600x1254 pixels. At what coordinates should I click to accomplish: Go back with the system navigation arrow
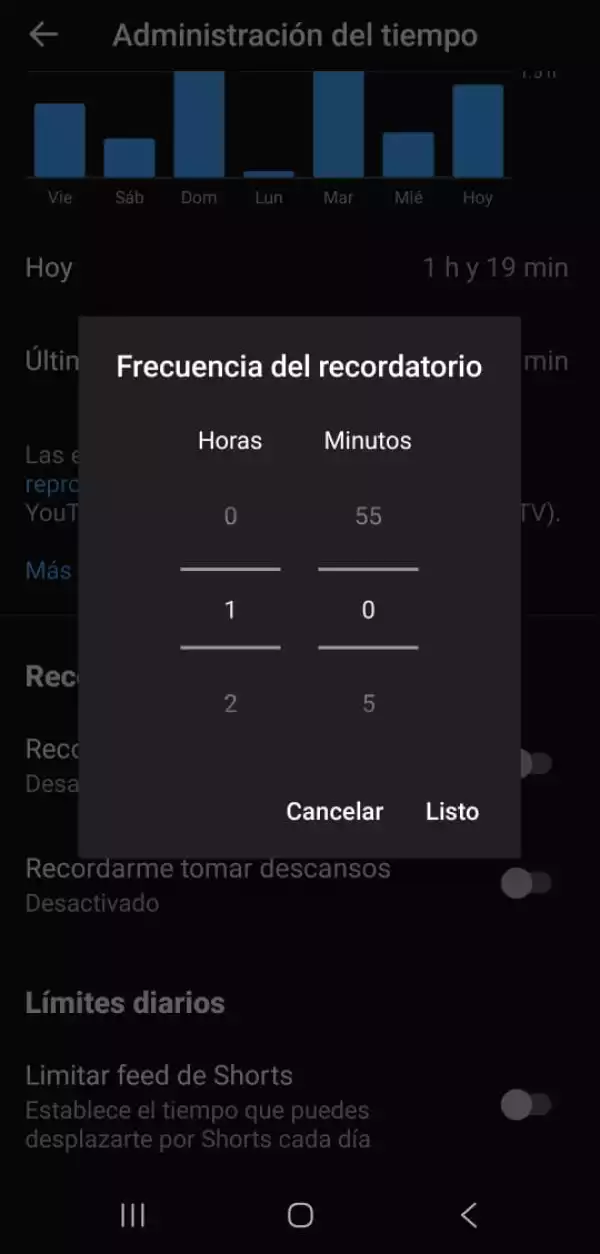(468, 1215)
